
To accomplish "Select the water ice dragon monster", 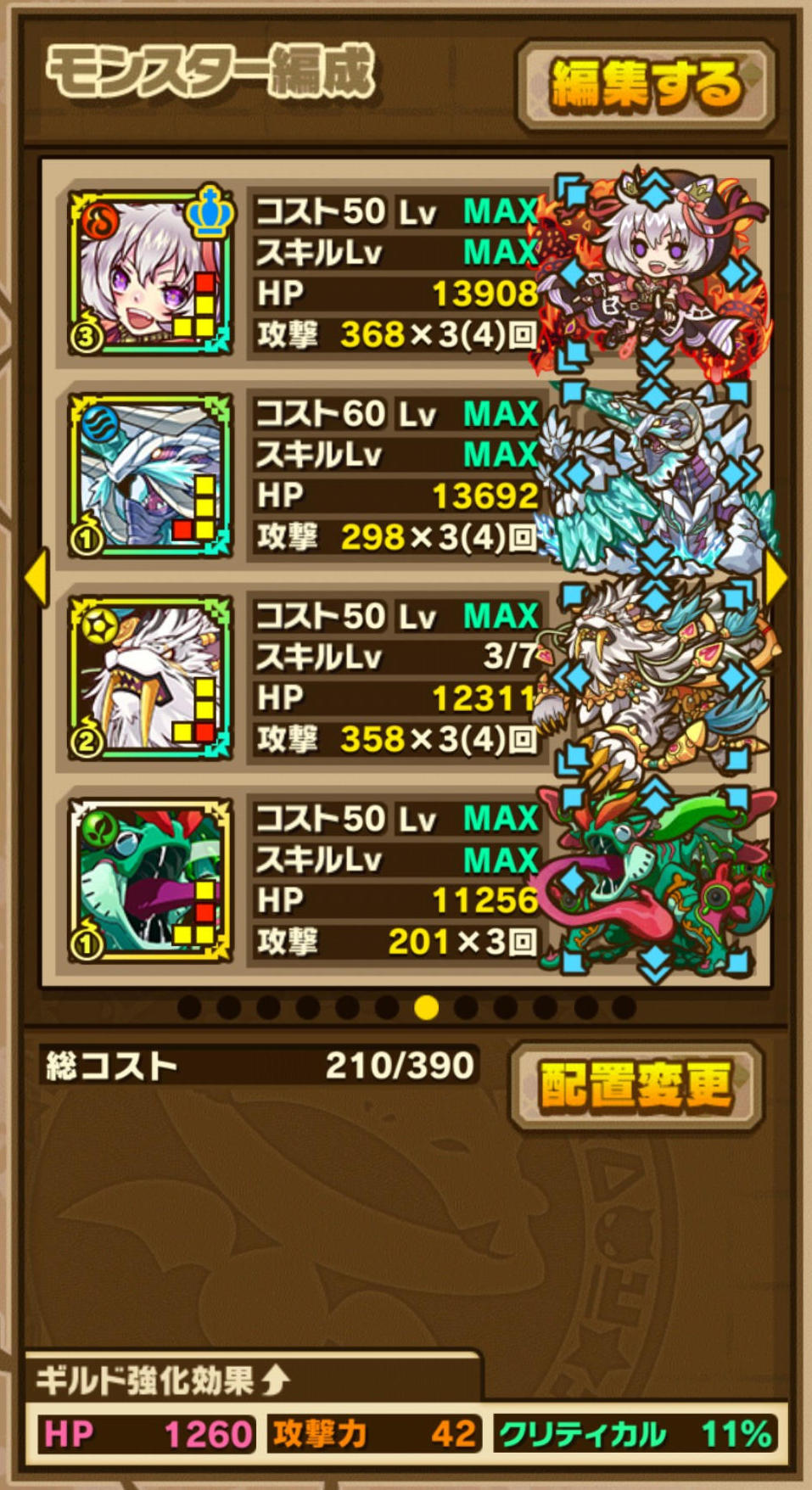I will [151, 475].
